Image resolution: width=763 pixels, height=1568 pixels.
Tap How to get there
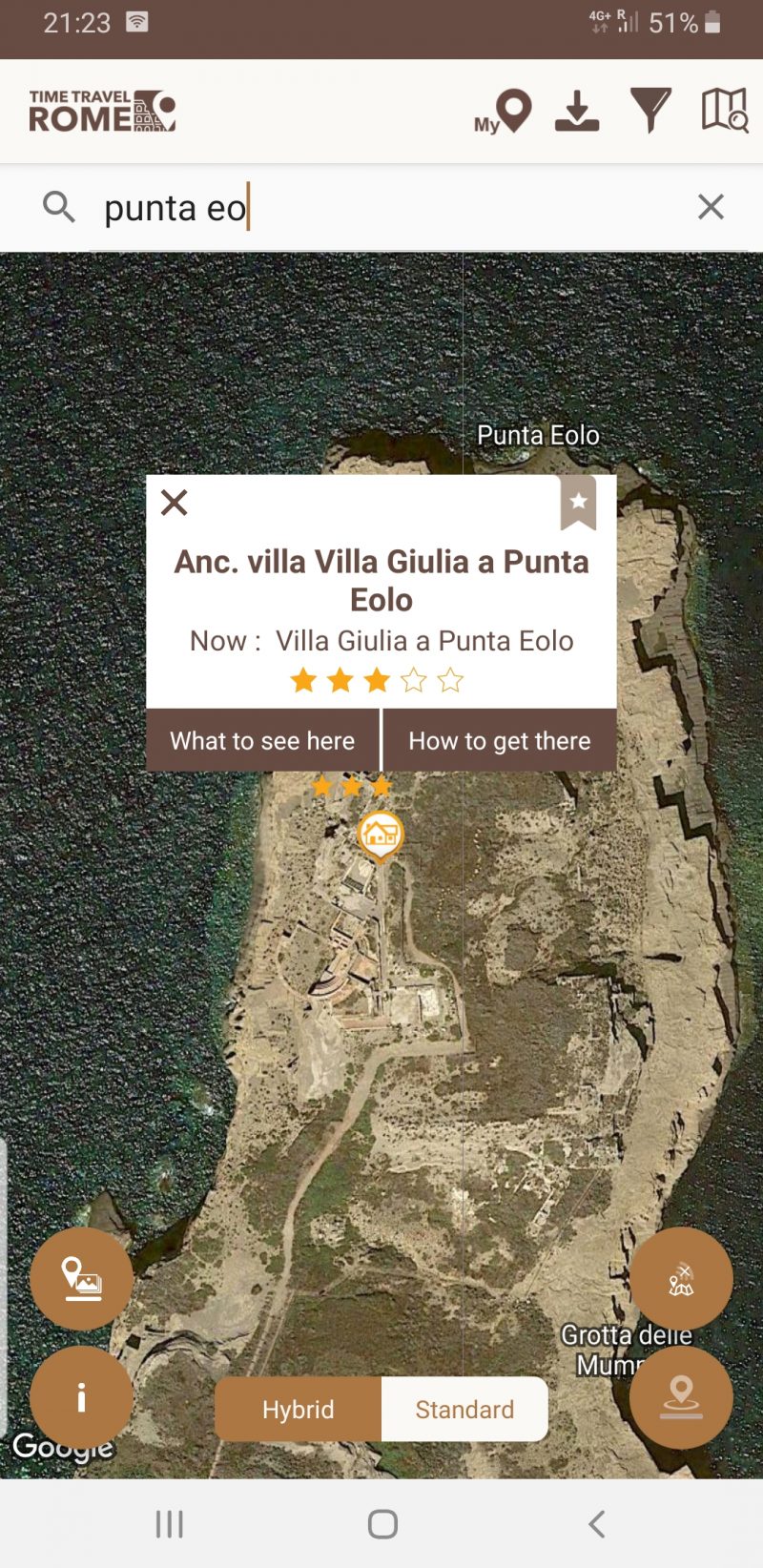[x=499, y=740]
